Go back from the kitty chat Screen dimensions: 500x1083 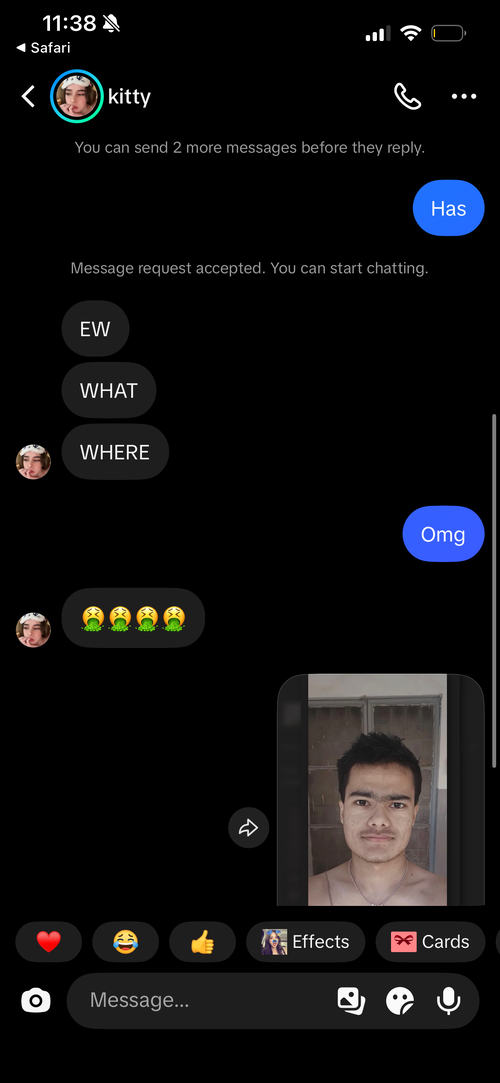28,97
